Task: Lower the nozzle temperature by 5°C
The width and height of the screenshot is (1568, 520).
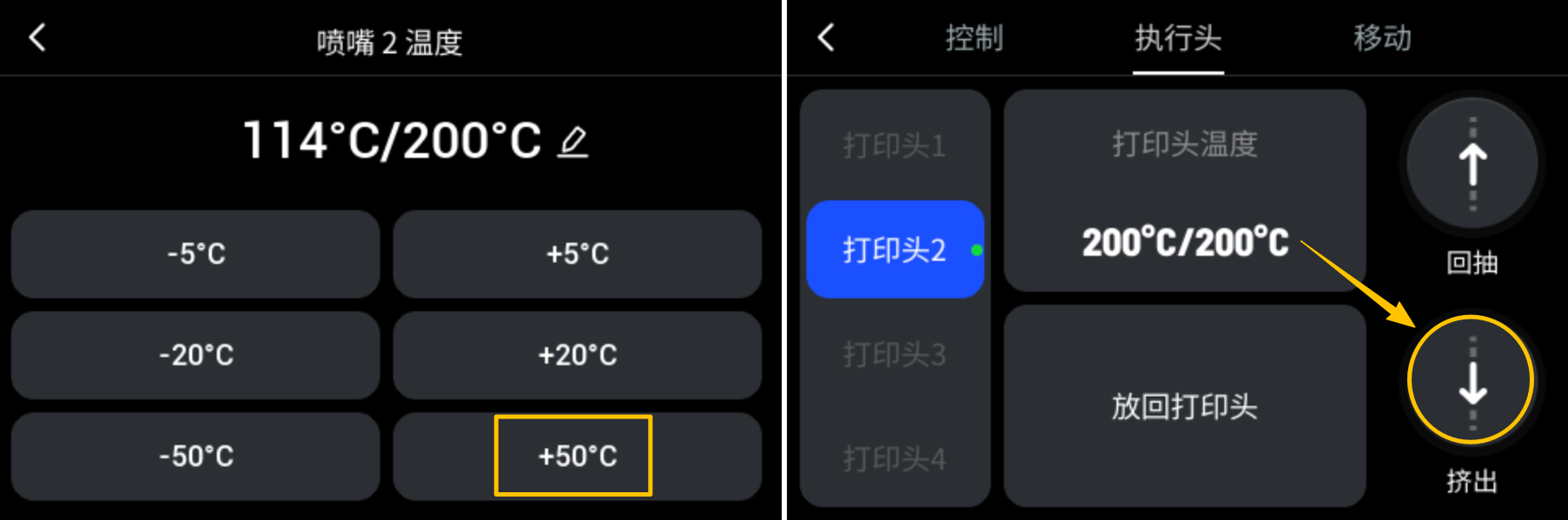Action: (195, 253)
